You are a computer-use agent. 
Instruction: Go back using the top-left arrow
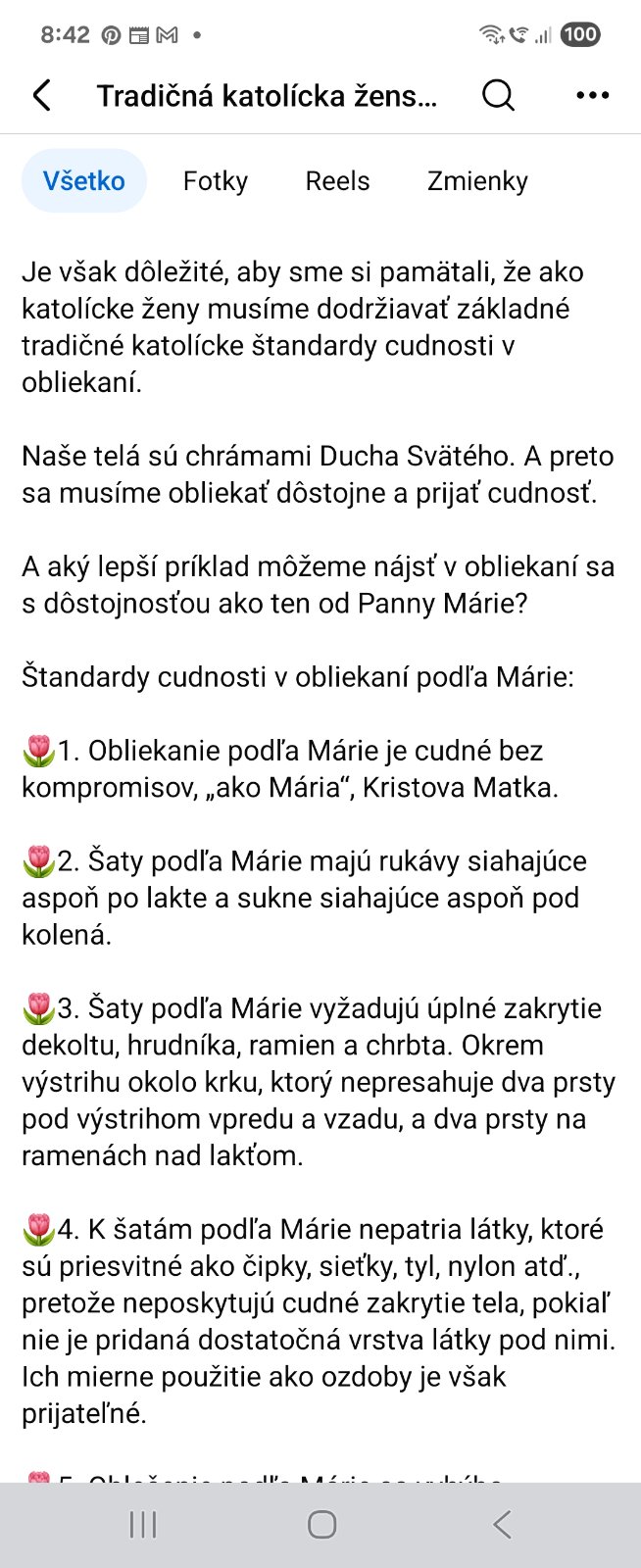tap(41, 96)
